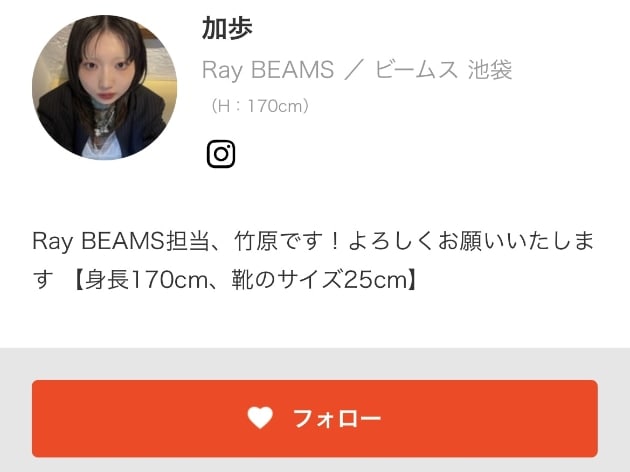Open the Instagram icon link
The width and height of the screenshot is (630, 472).
[x=221, y=154]
